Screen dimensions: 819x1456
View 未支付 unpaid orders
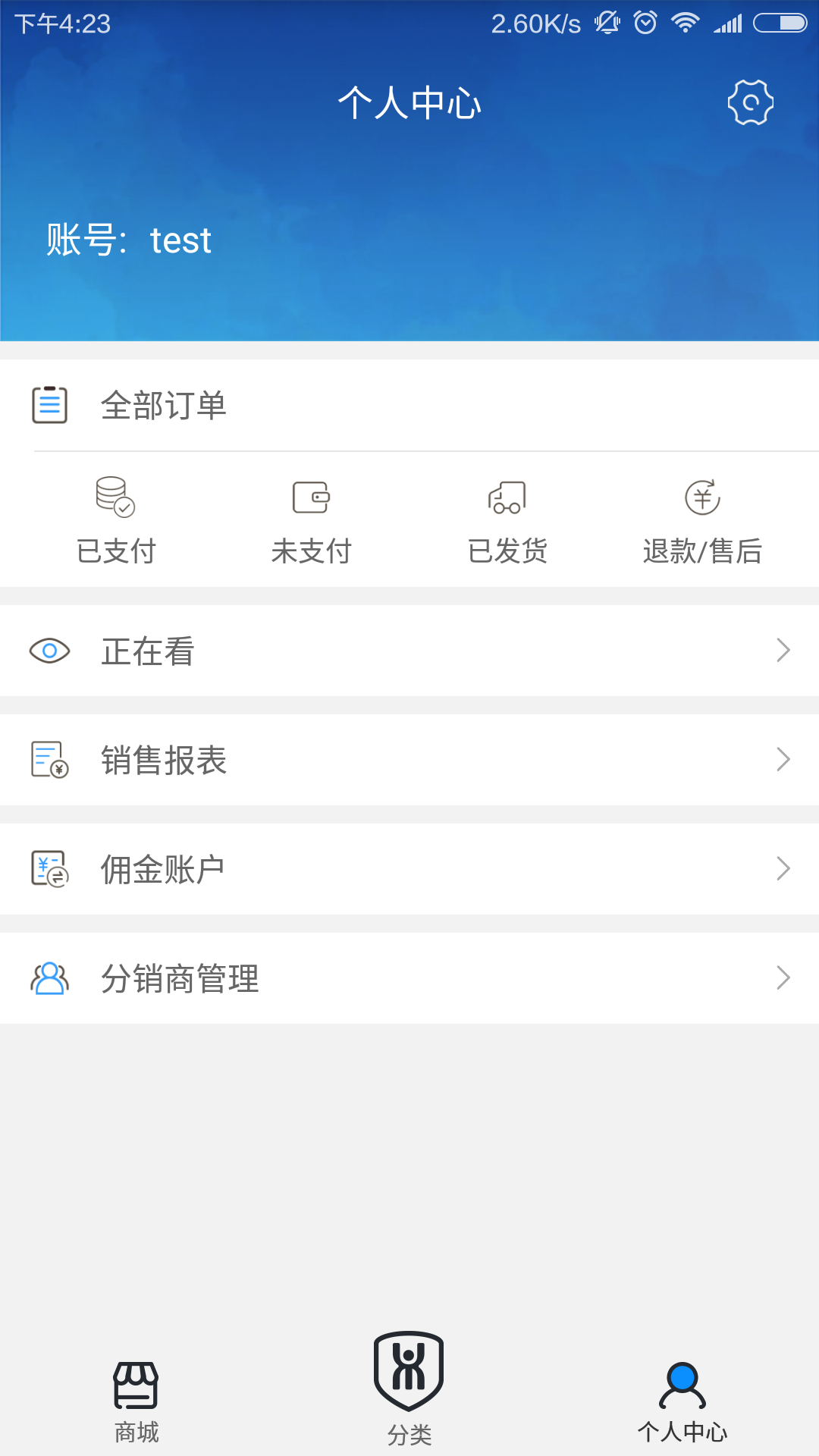click(x=311, y=520)
